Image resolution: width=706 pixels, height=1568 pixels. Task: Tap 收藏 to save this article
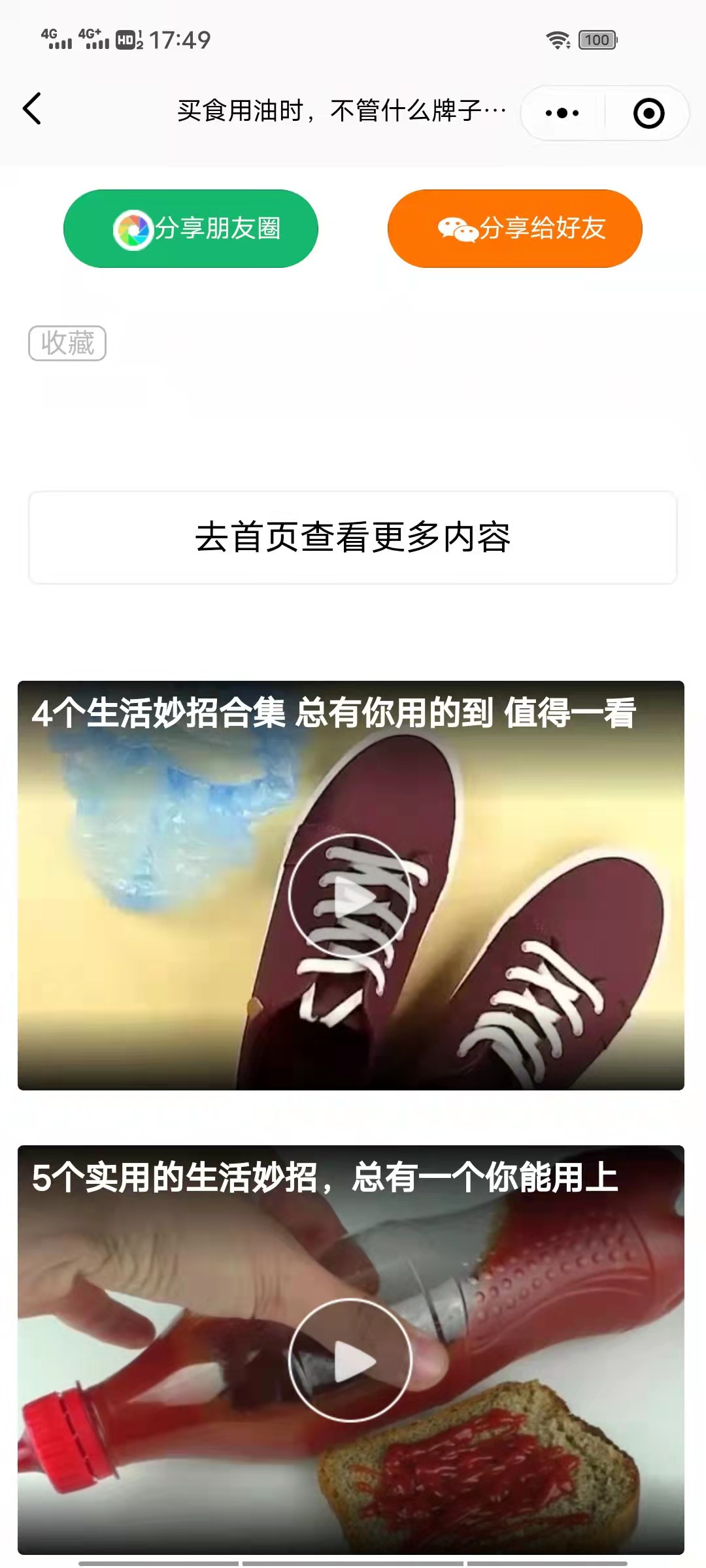point(67,343)
